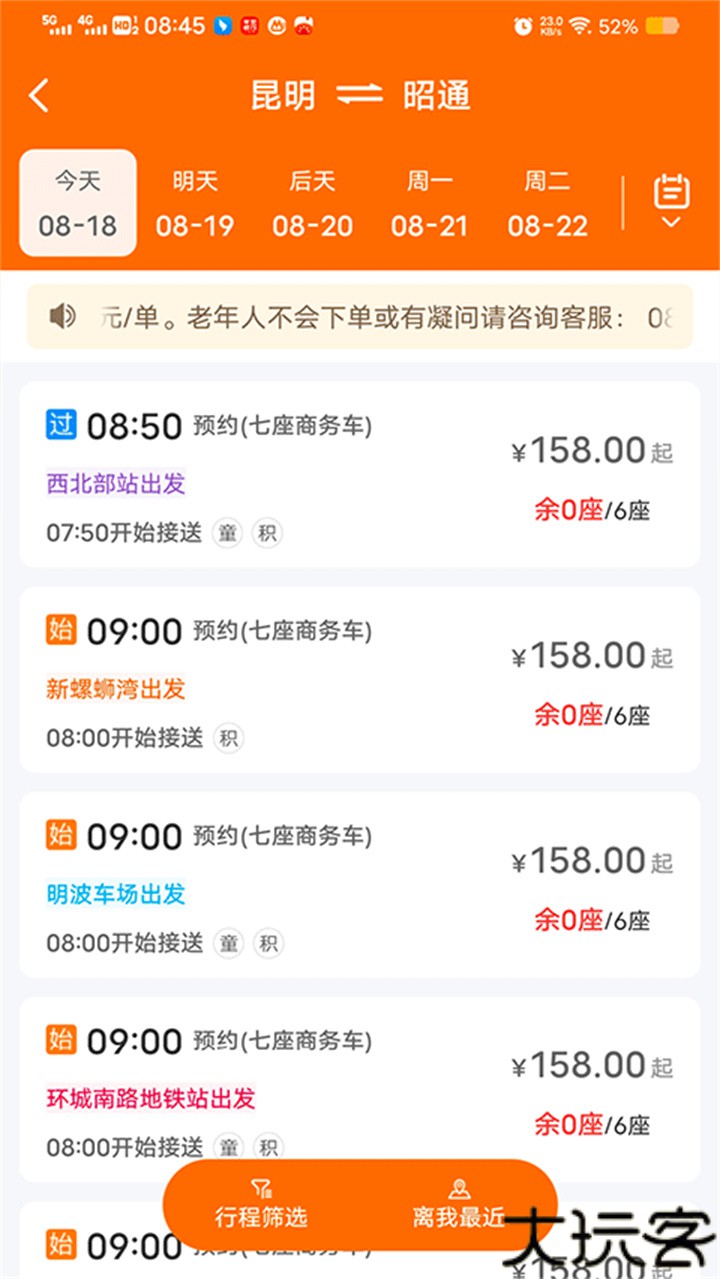Screen dimensions: 720x1279
Task: Expand the 后天 08-20 schedule view
Action: pos(311,202)
